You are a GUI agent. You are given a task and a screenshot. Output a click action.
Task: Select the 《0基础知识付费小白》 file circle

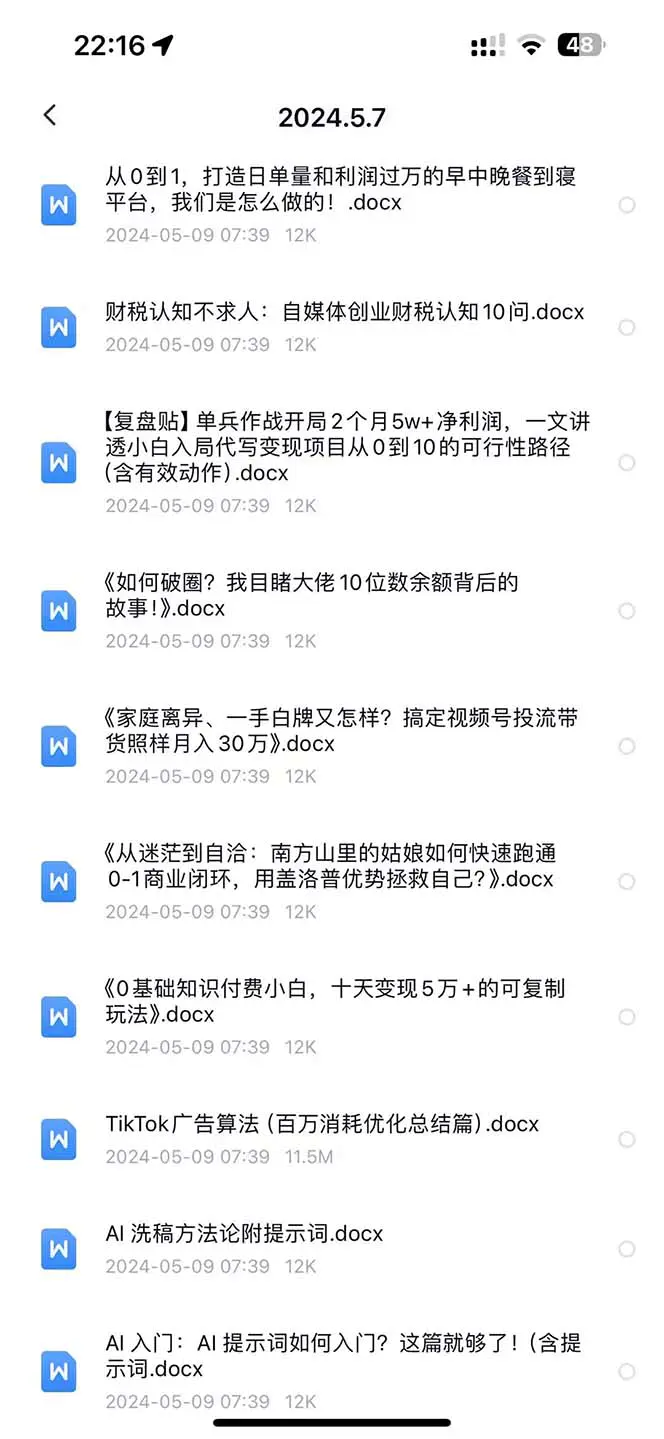(x=627, y=1017)
